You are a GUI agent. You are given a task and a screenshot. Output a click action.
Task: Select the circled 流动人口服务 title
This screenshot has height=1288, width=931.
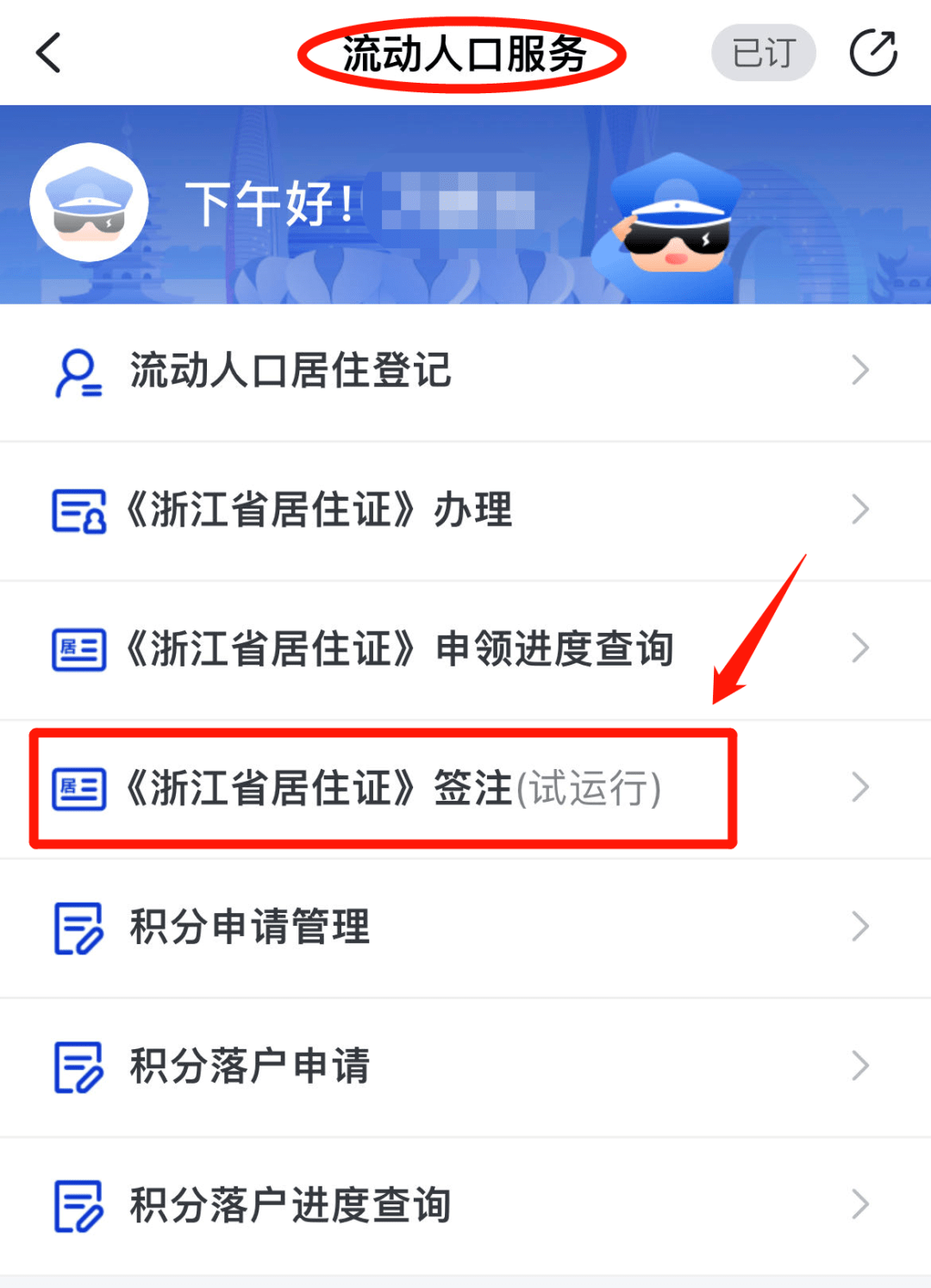[464, 53]
